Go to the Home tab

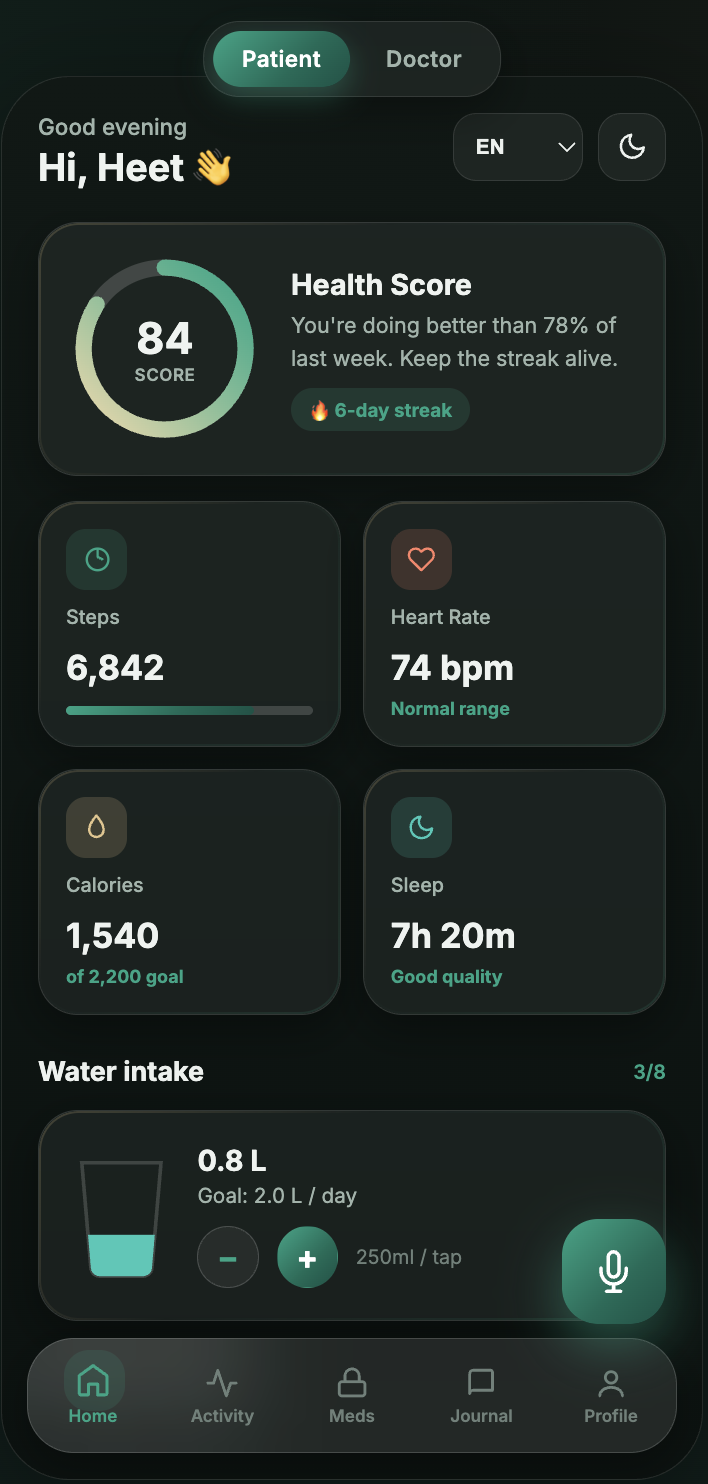(x=93, y=1396)
